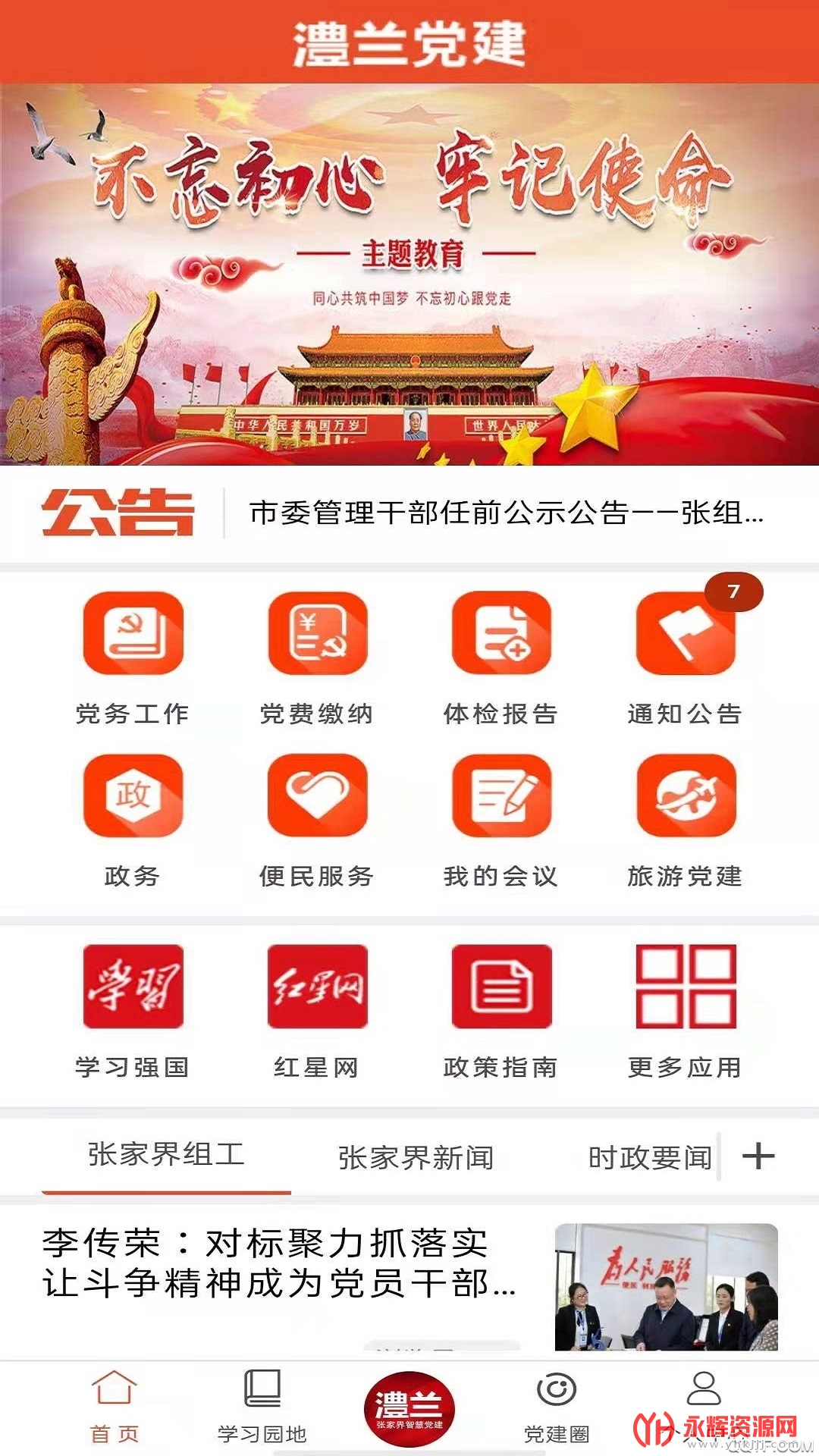Switch to the 张家界新闻 tab
The image size is (819, 1456).
416,1157
